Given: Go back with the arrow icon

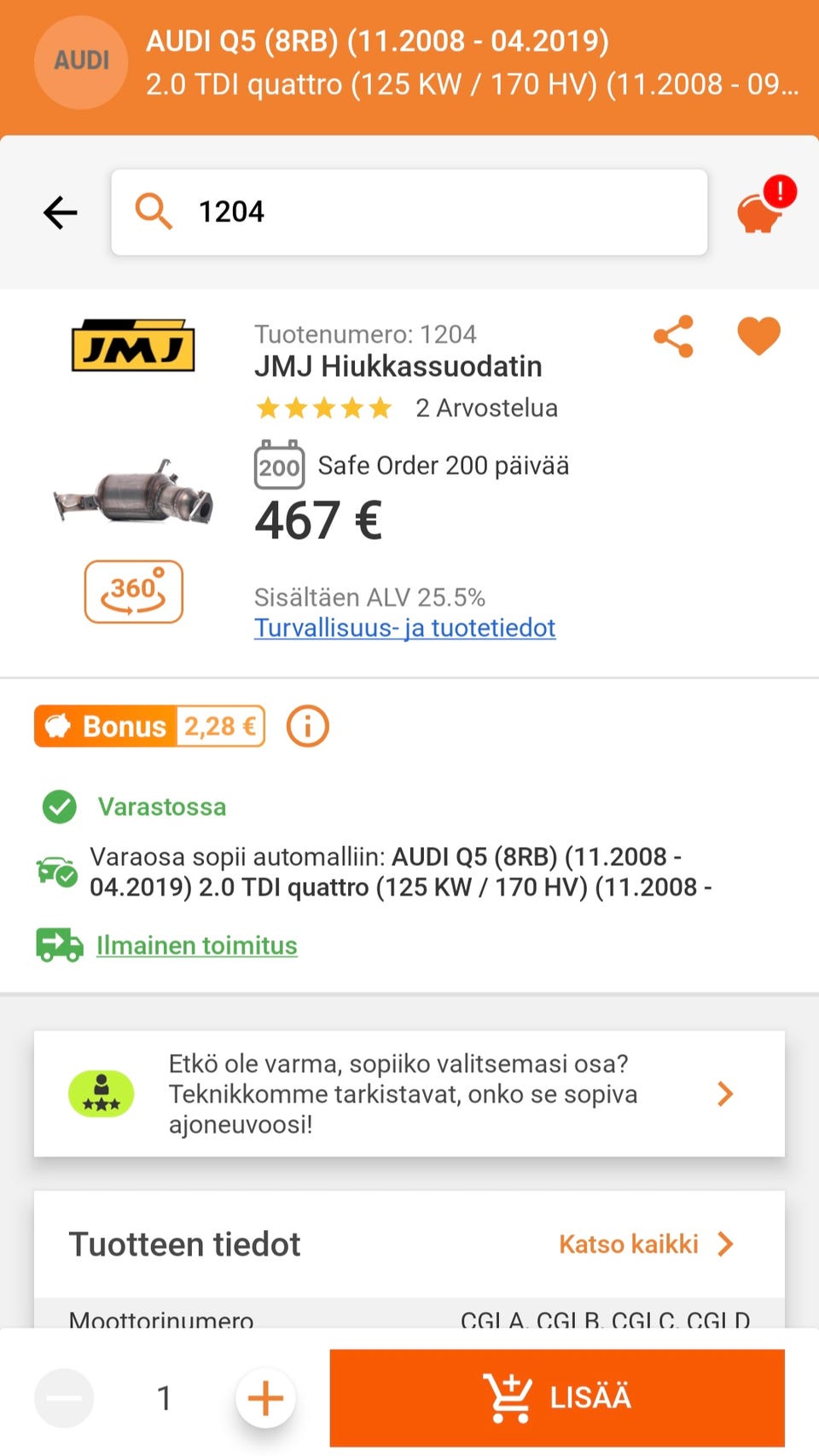Looking at the screenshot, I should (61, 212).
